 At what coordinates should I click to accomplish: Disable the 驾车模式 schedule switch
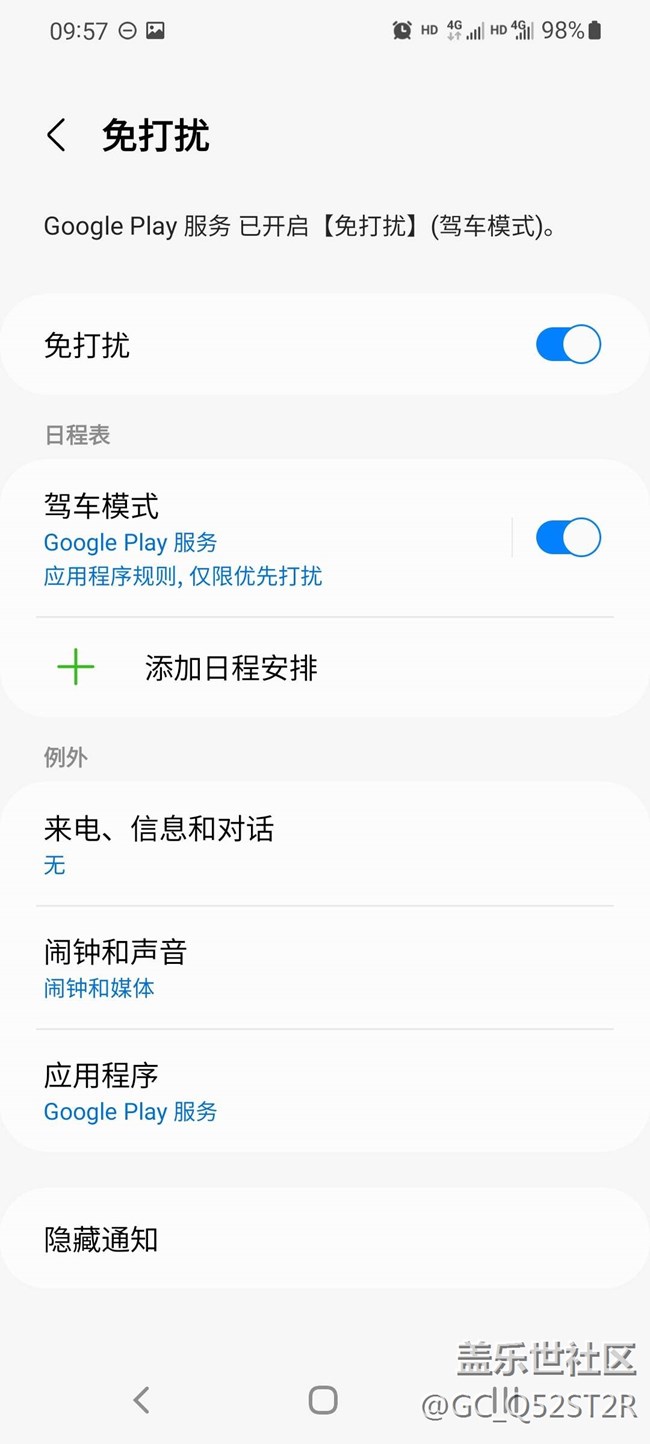pos(567,538)
